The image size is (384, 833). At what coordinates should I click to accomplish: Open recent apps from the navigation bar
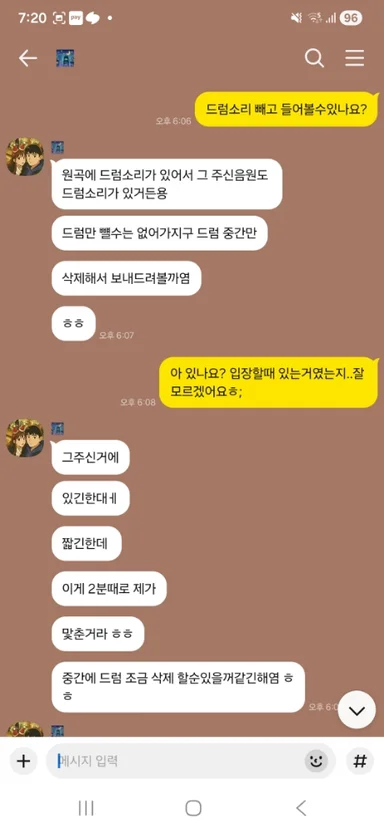pos(86,808)
